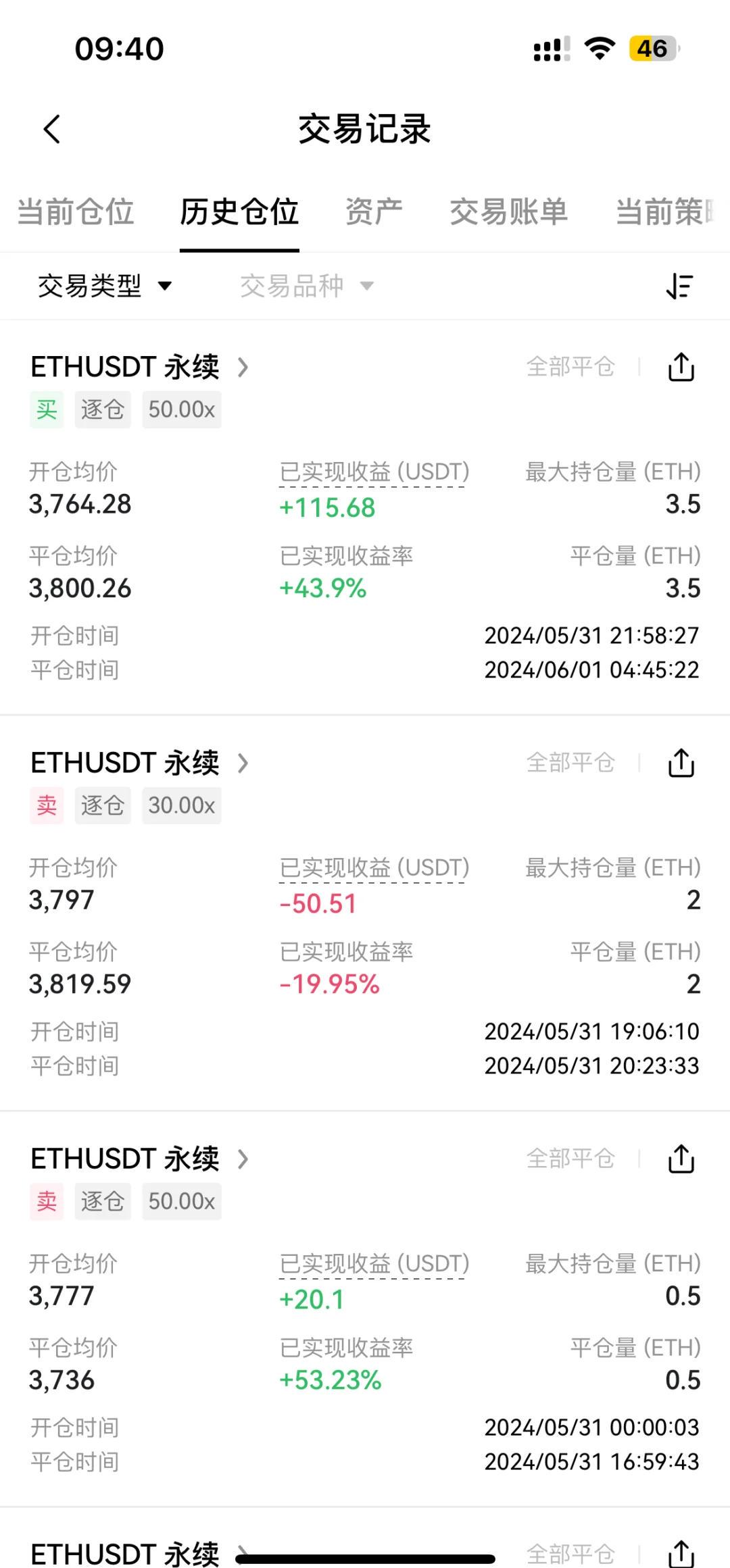The height and width of the screenshot is (1568, 730).
Task: Tap 已实现收益 (USDT) label above +20.1
Action: [x=374, y=1264]
